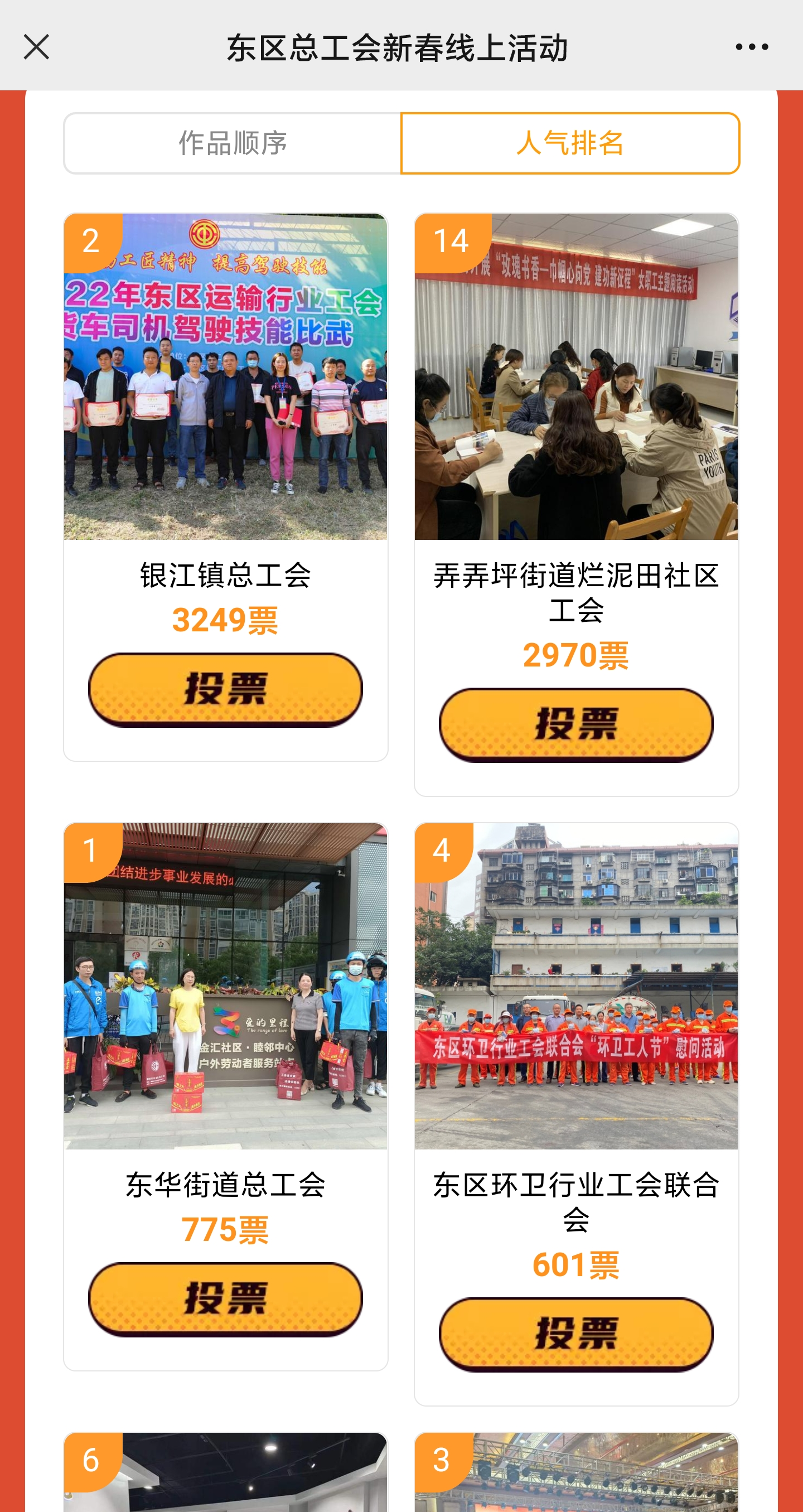
Task: Vote for 东华街道总工会
Action: pos(225,1298)
